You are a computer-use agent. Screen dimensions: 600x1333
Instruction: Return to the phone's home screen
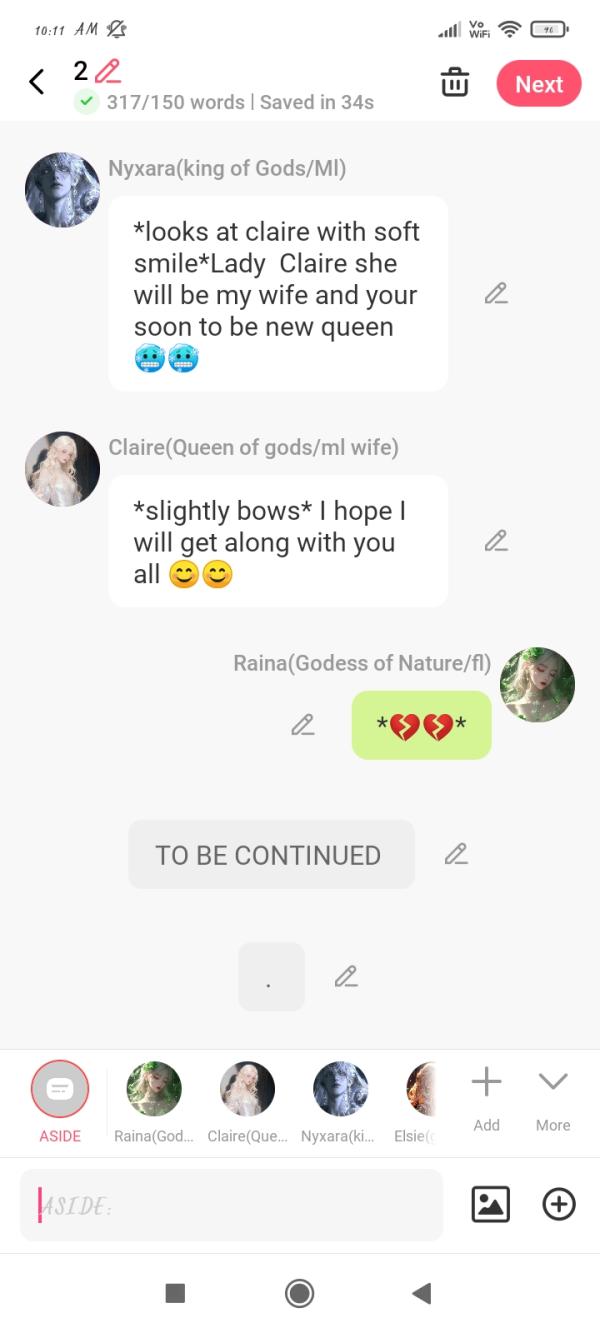pyautogui.click(x=299, y=1293)
